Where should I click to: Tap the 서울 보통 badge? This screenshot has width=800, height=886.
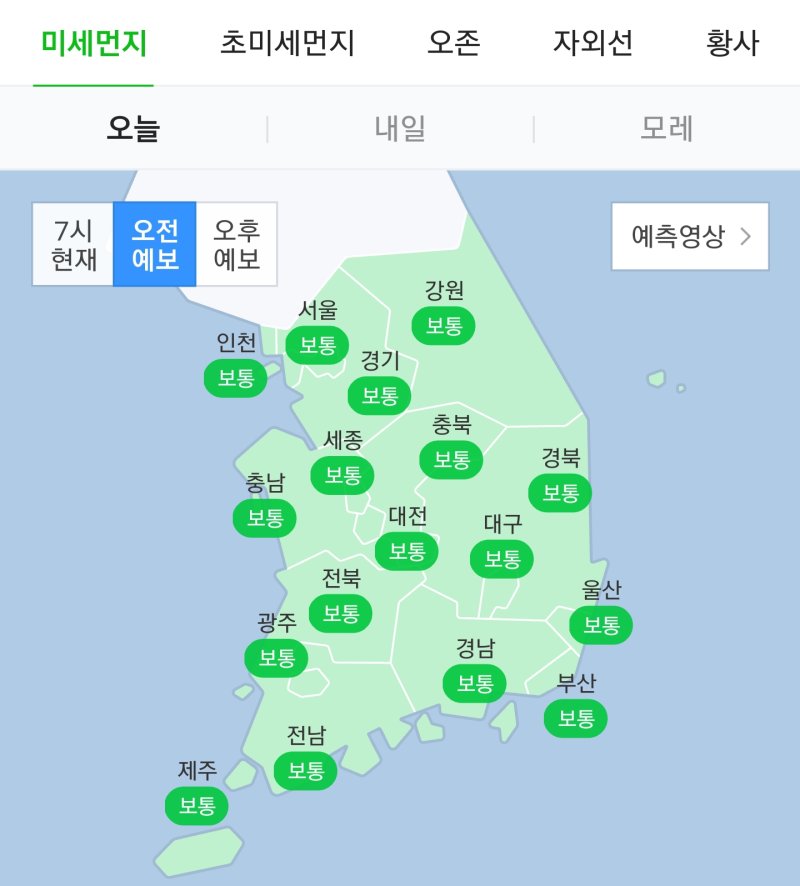(x=317, y=346)
